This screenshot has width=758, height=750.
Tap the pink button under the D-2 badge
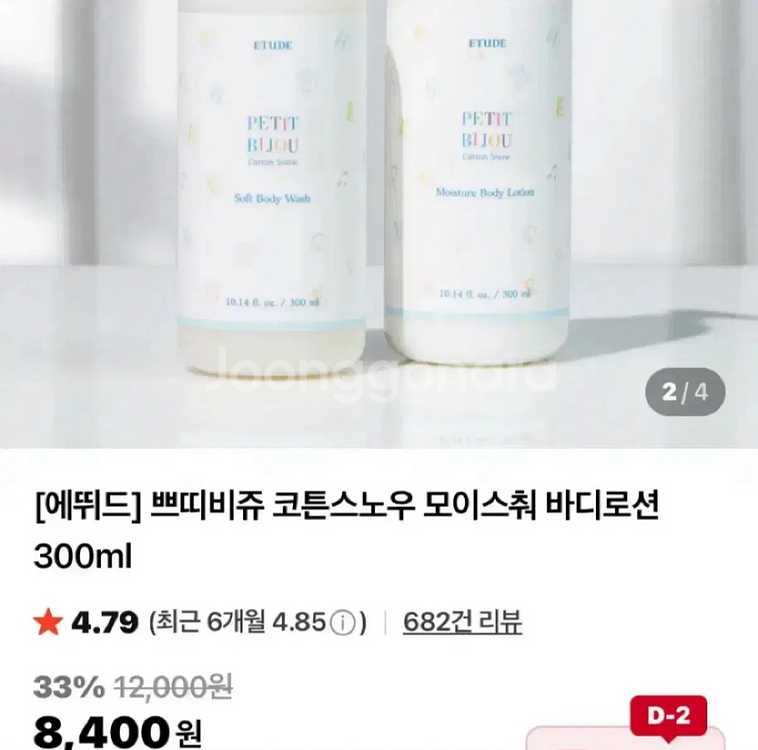[x=625, y=738]
